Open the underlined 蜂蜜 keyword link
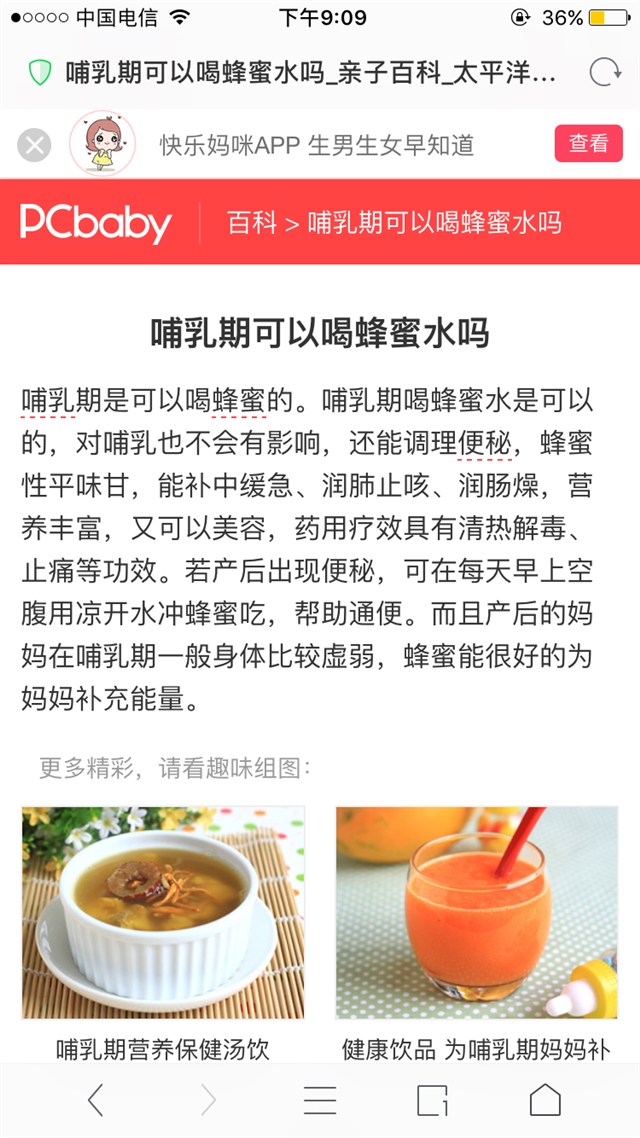 pos(238,401)
